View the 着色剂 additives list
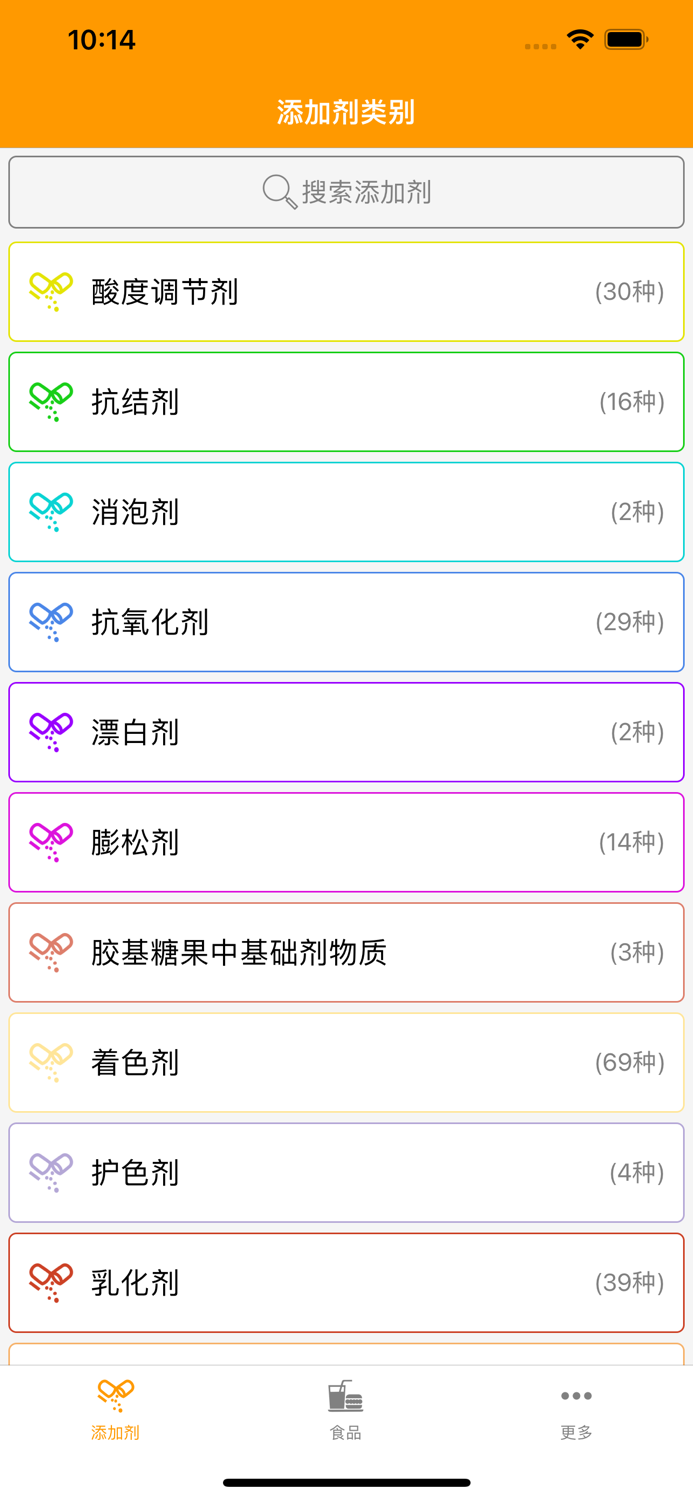The height and width of the screenshot is (1500, 693). click(346, 1062)
